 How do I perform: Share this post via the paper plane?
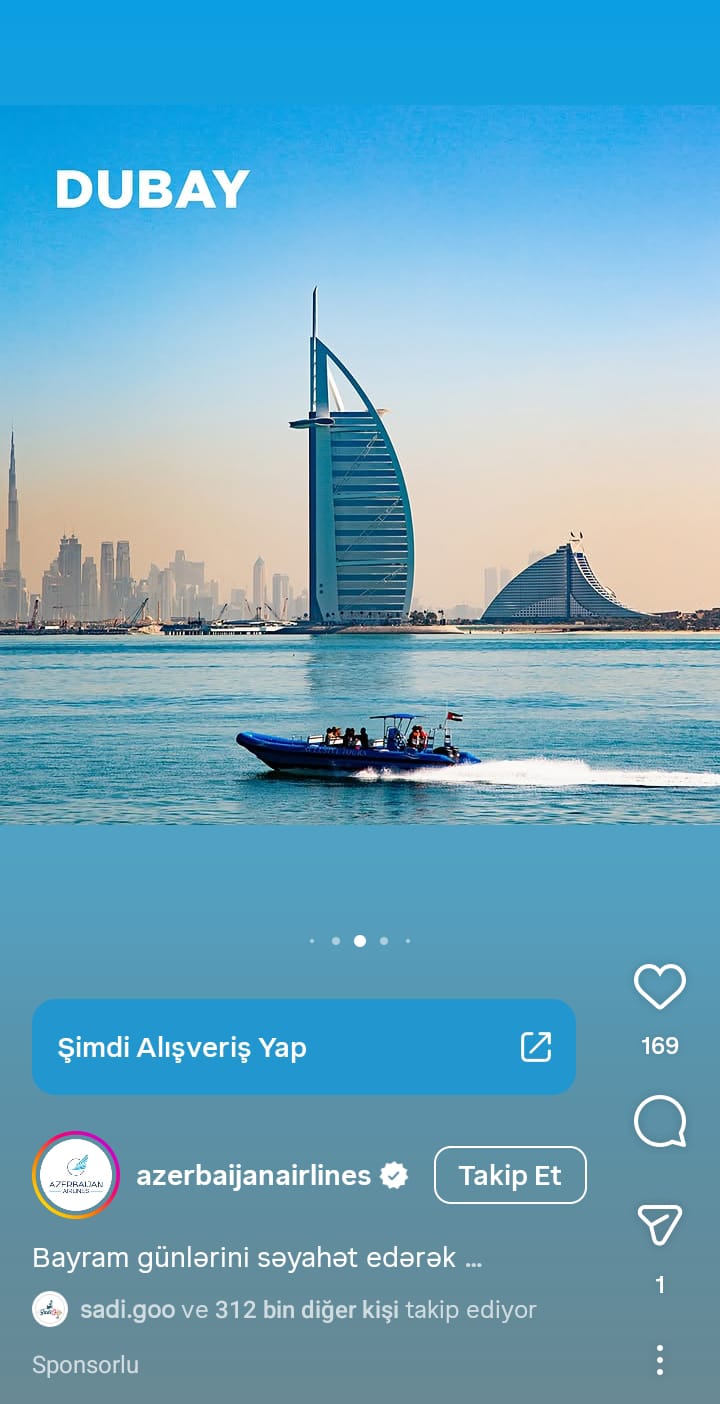[660, 1224]
